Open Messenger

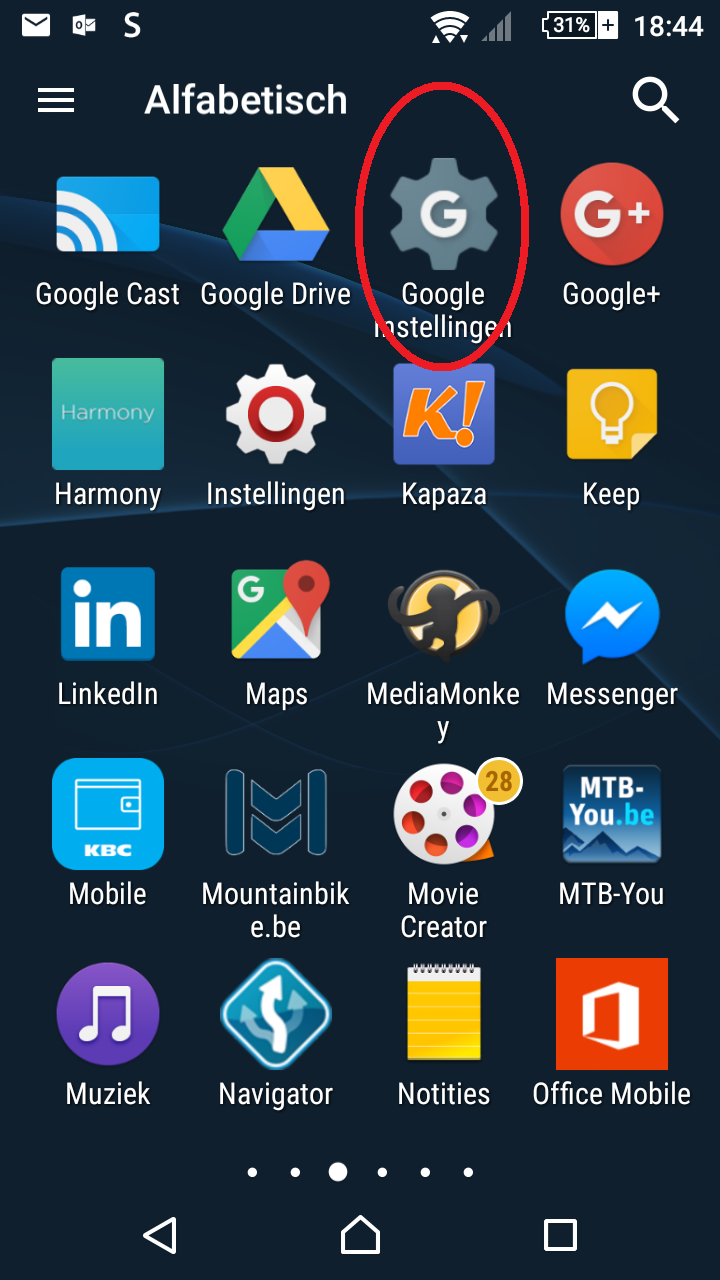pyautogui.click(x=612, y=614)
